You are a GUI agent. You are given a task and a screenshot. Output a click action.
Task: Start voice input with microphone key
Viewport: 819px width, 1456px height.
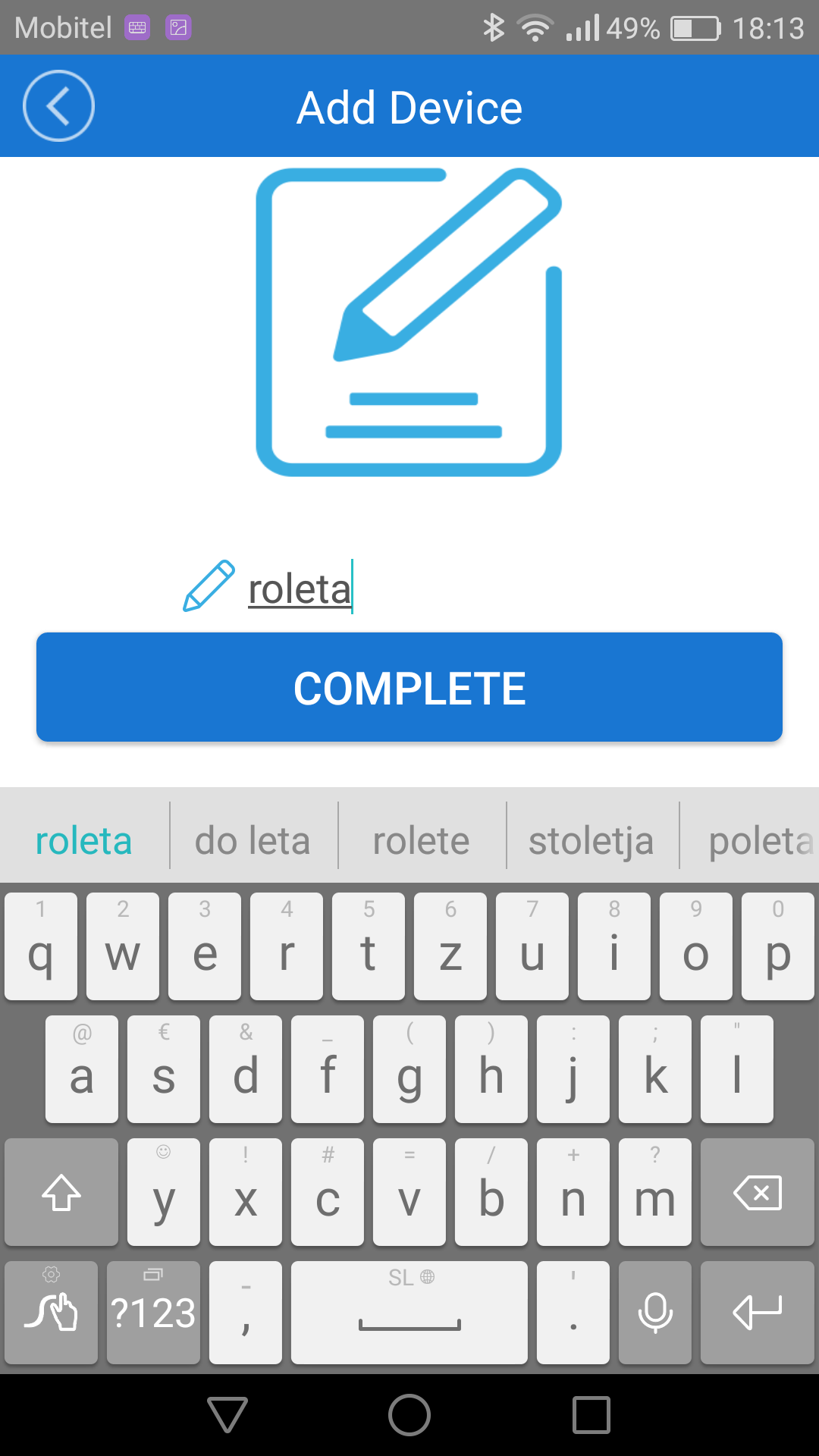[x=655, y=1313]
